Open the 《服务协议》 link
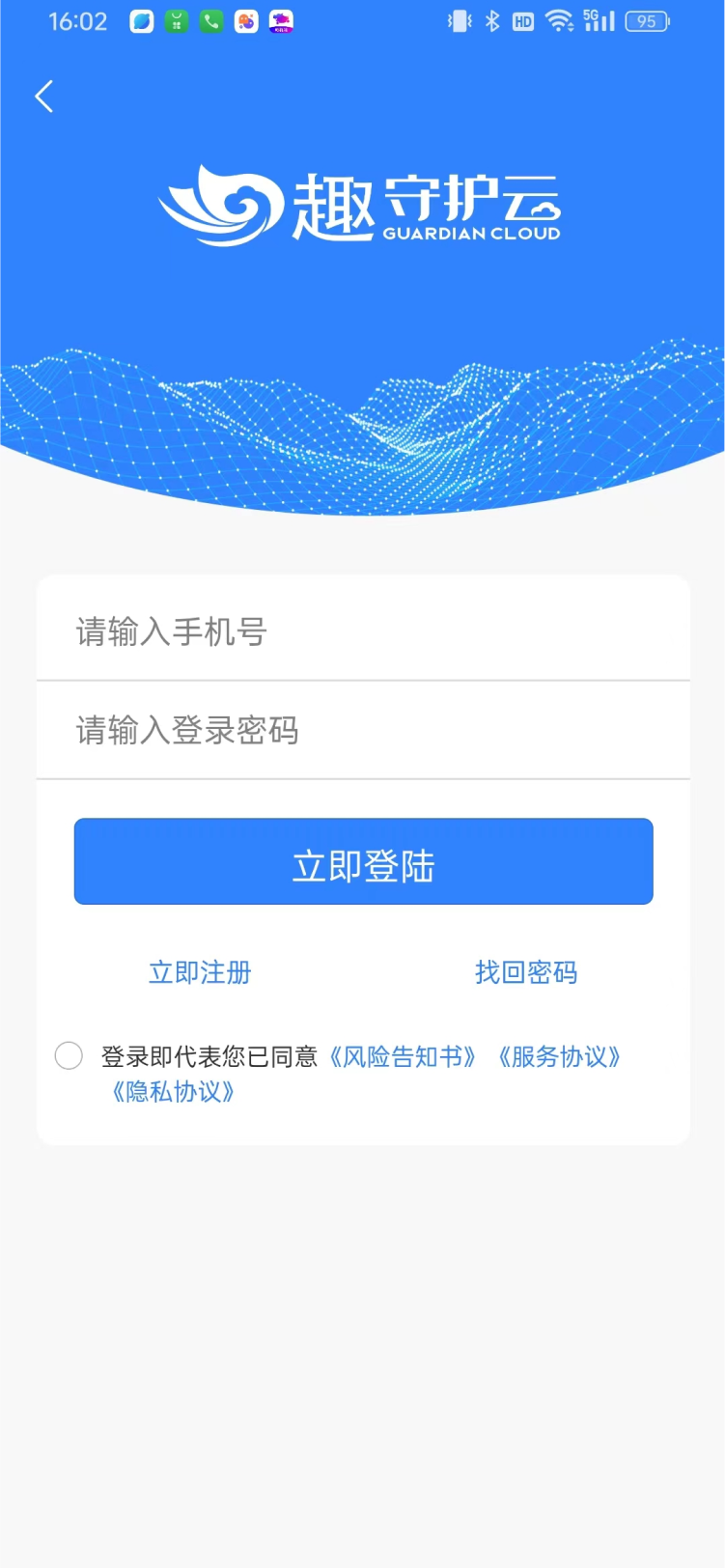 pyautogui.click(x=559, y=1056)
